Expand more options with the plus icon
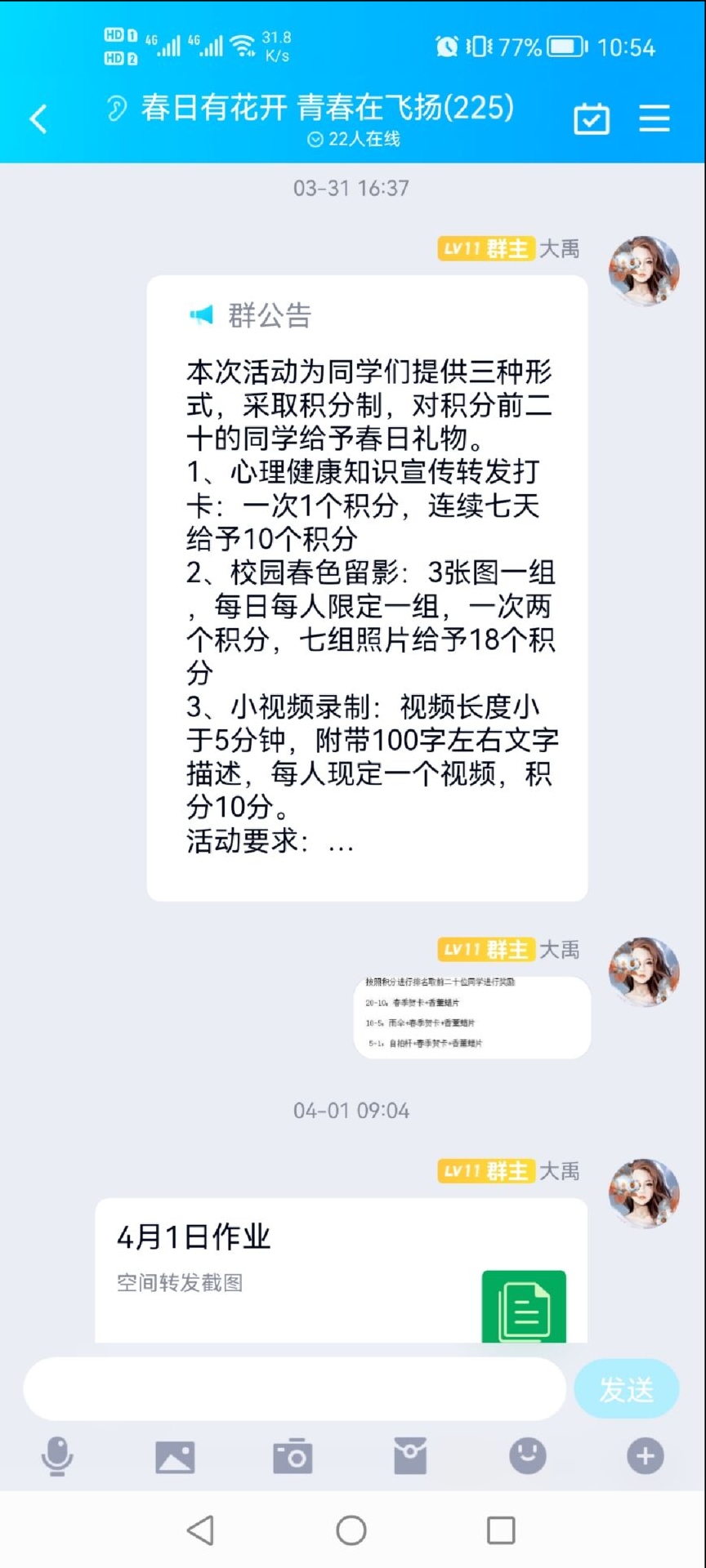The width and height of the screenshot is (706, 1568). (x=646, y=1456)
